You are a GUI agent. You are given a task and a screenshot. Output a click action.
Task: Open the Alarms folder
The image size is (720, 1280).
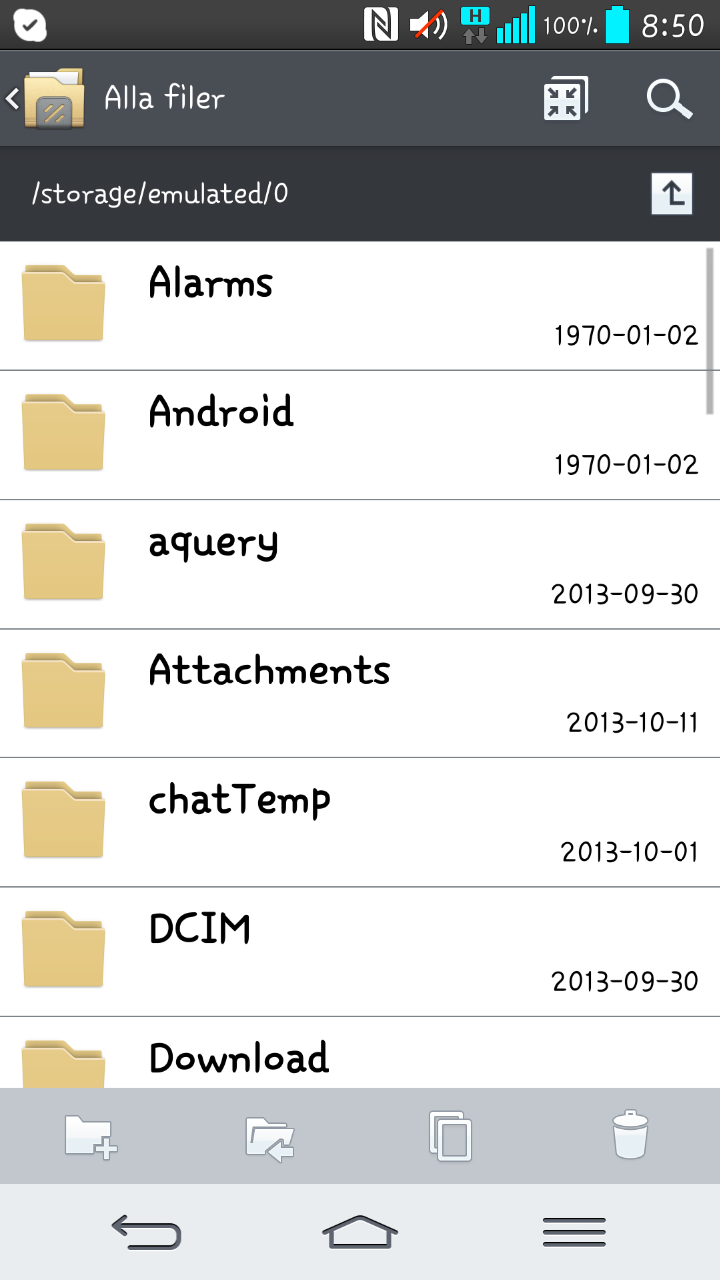360,306
